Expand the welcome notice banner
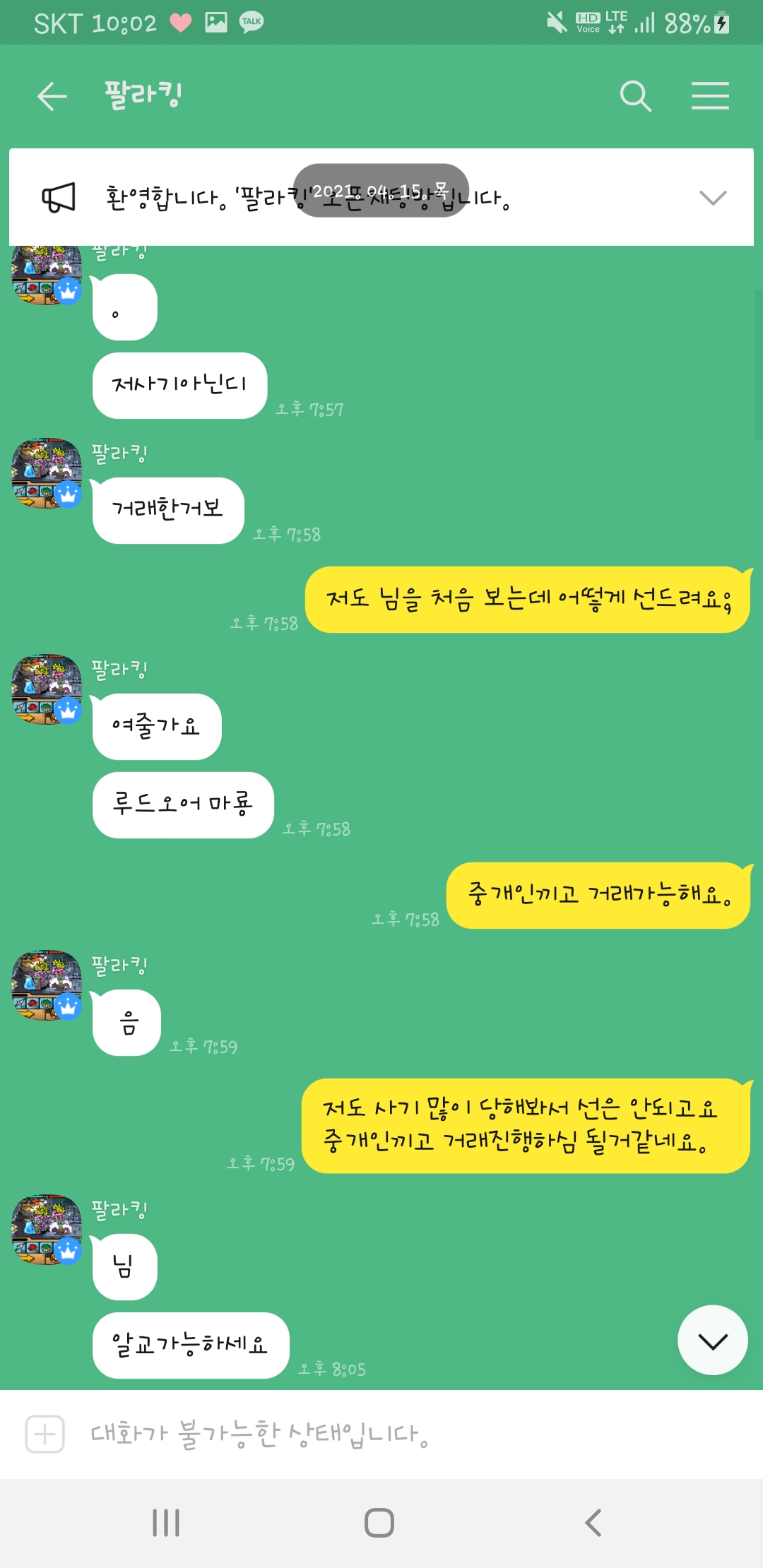This screenshot has height=1568, width=763. click(x=712, y=198)
